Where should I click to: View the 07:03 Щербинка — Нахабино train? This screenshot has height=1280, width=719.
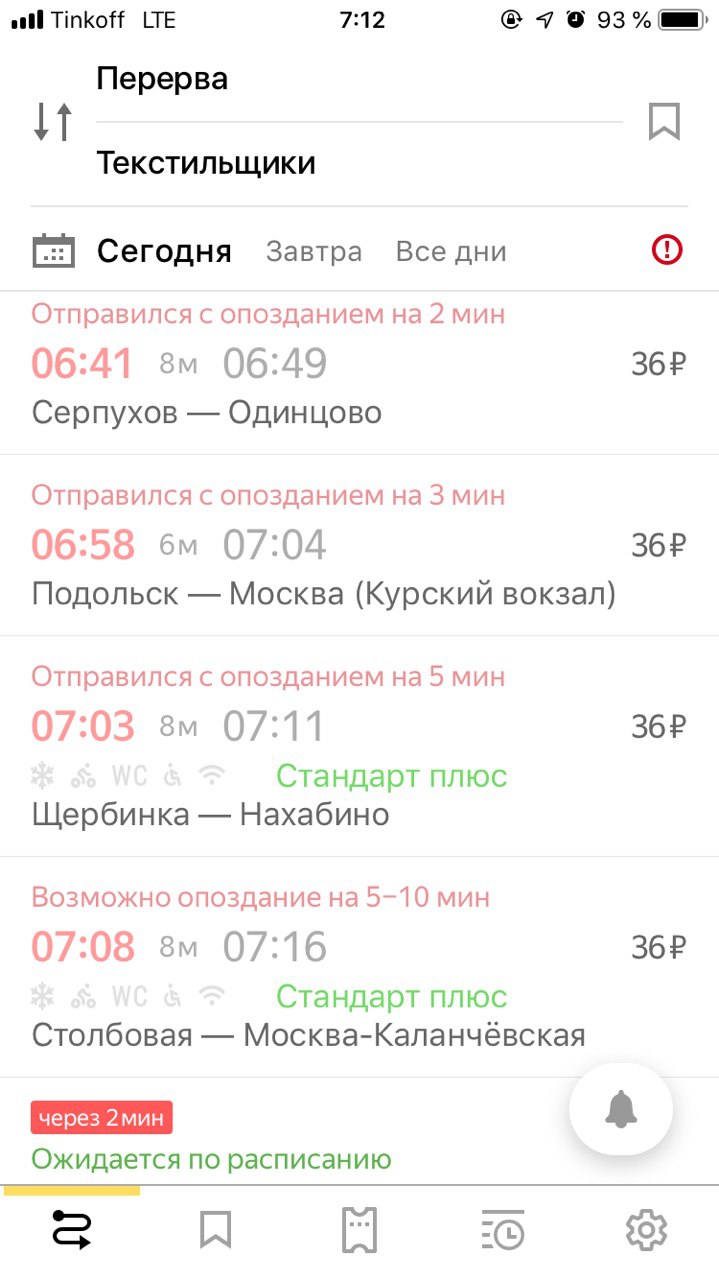tap(359, 746)
